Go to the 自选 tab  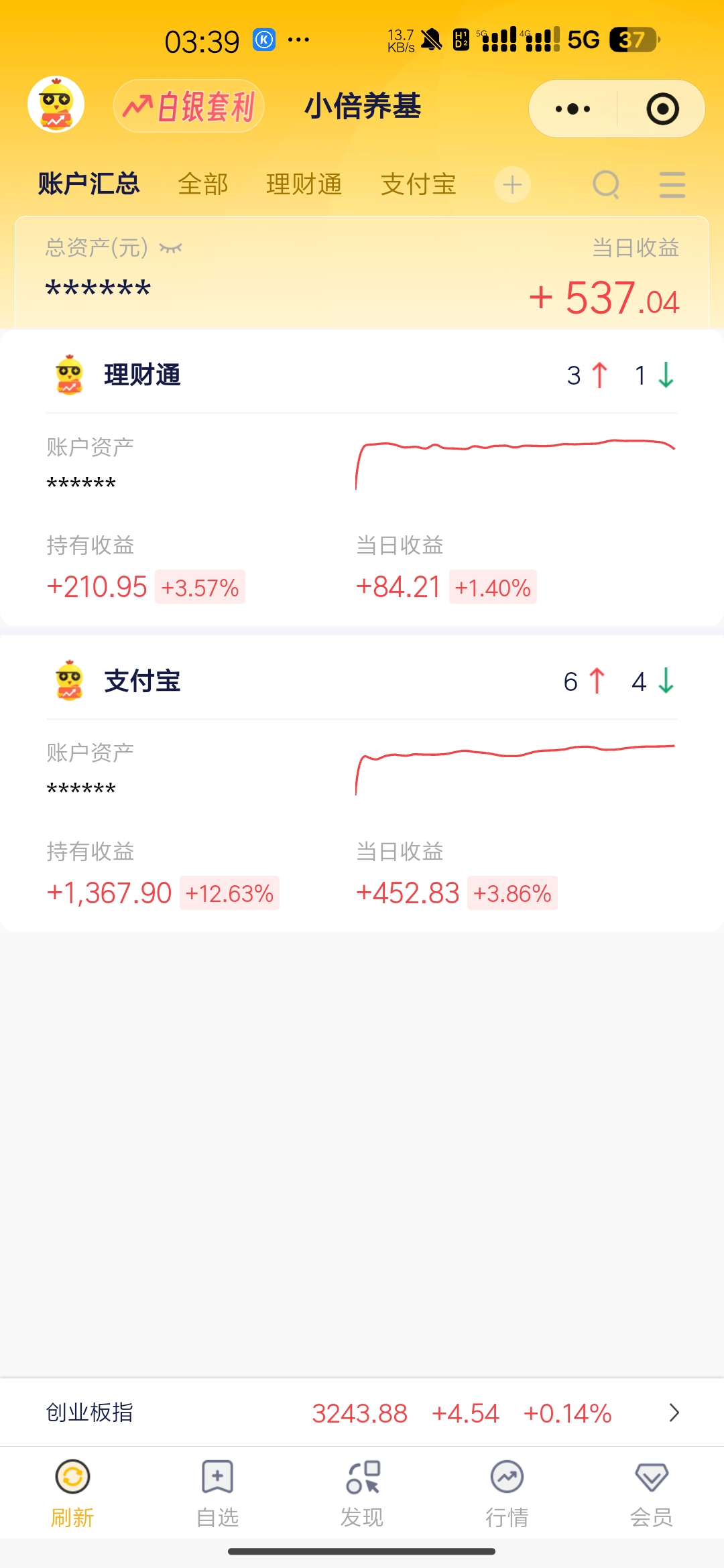(217, 1489)
